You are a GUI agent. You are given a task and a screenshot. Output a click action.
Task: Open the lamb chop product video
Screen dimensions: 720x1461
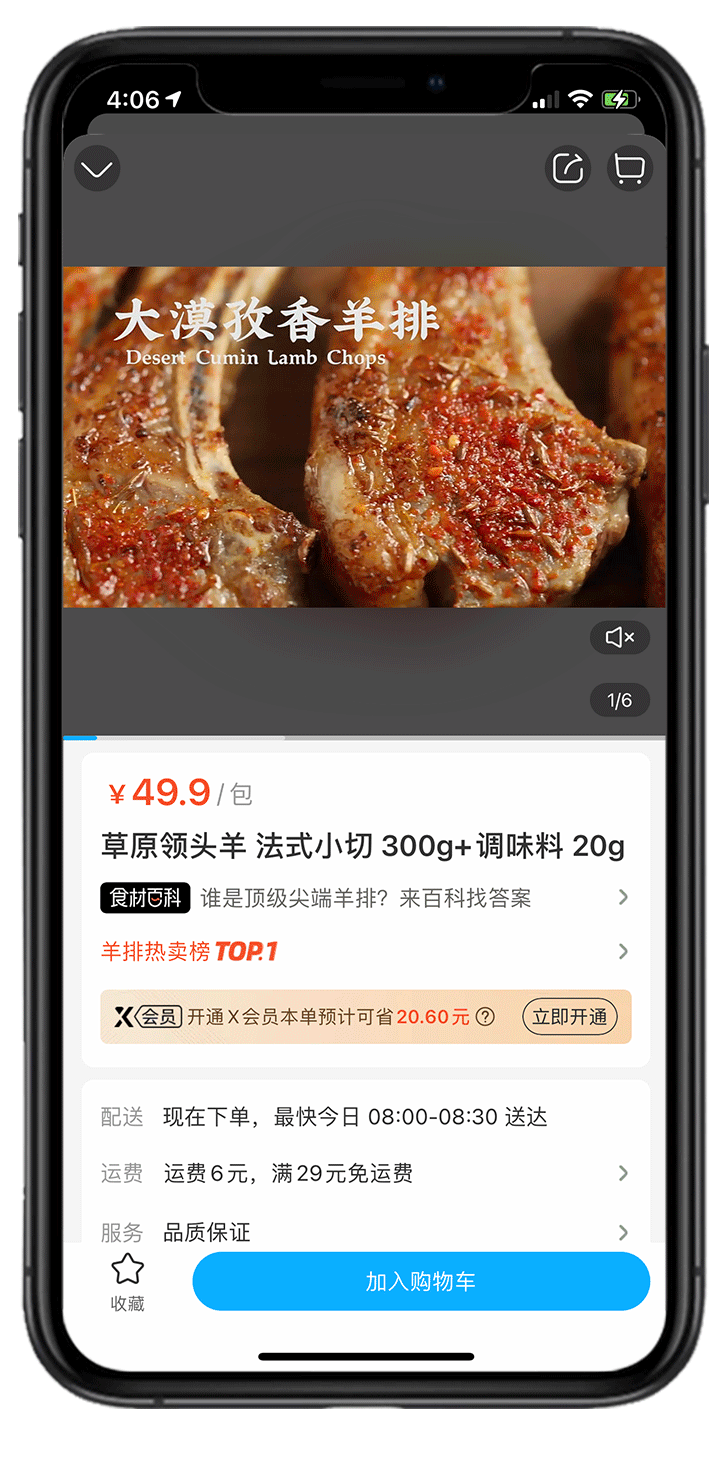coord(364,437)
